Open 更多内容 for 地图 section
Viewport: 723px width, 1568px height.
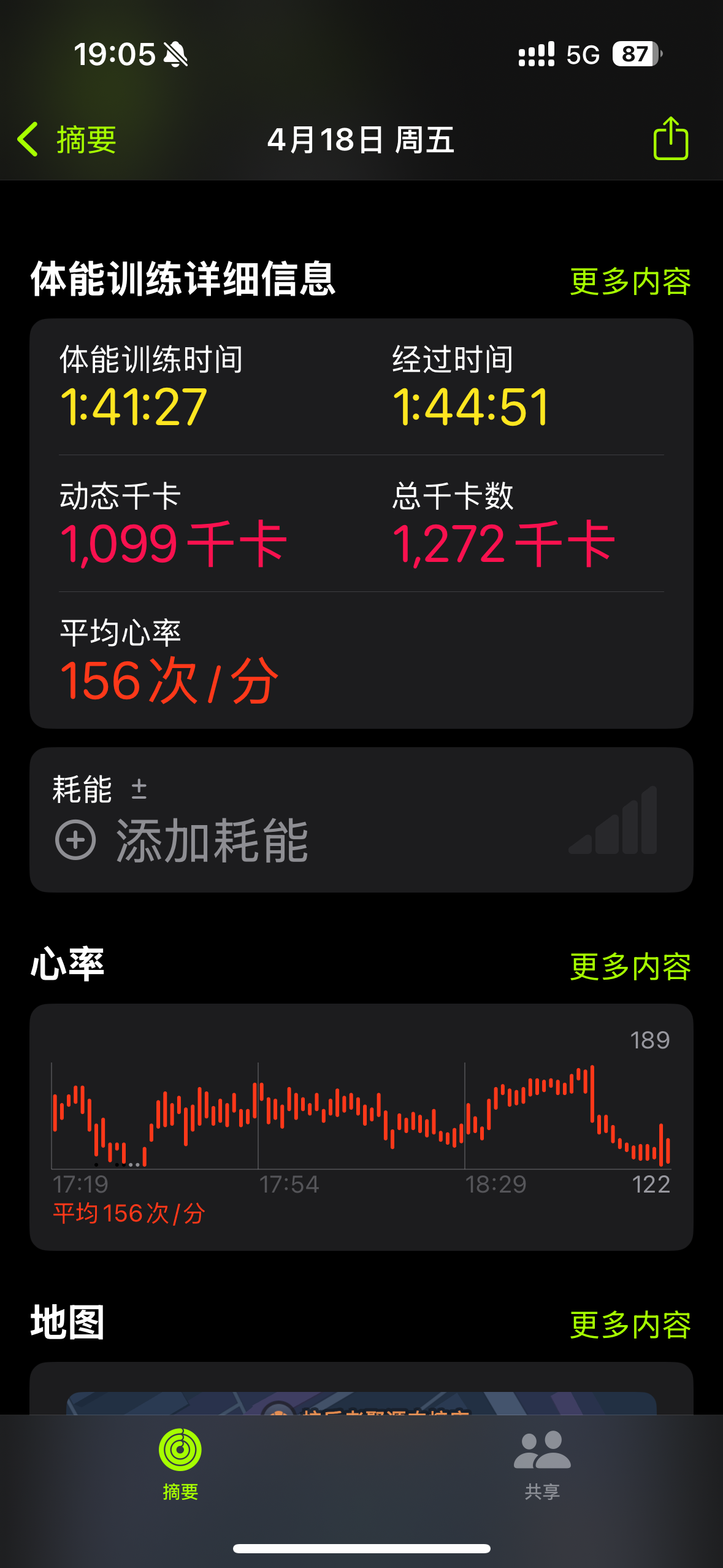pos(630,1325)
